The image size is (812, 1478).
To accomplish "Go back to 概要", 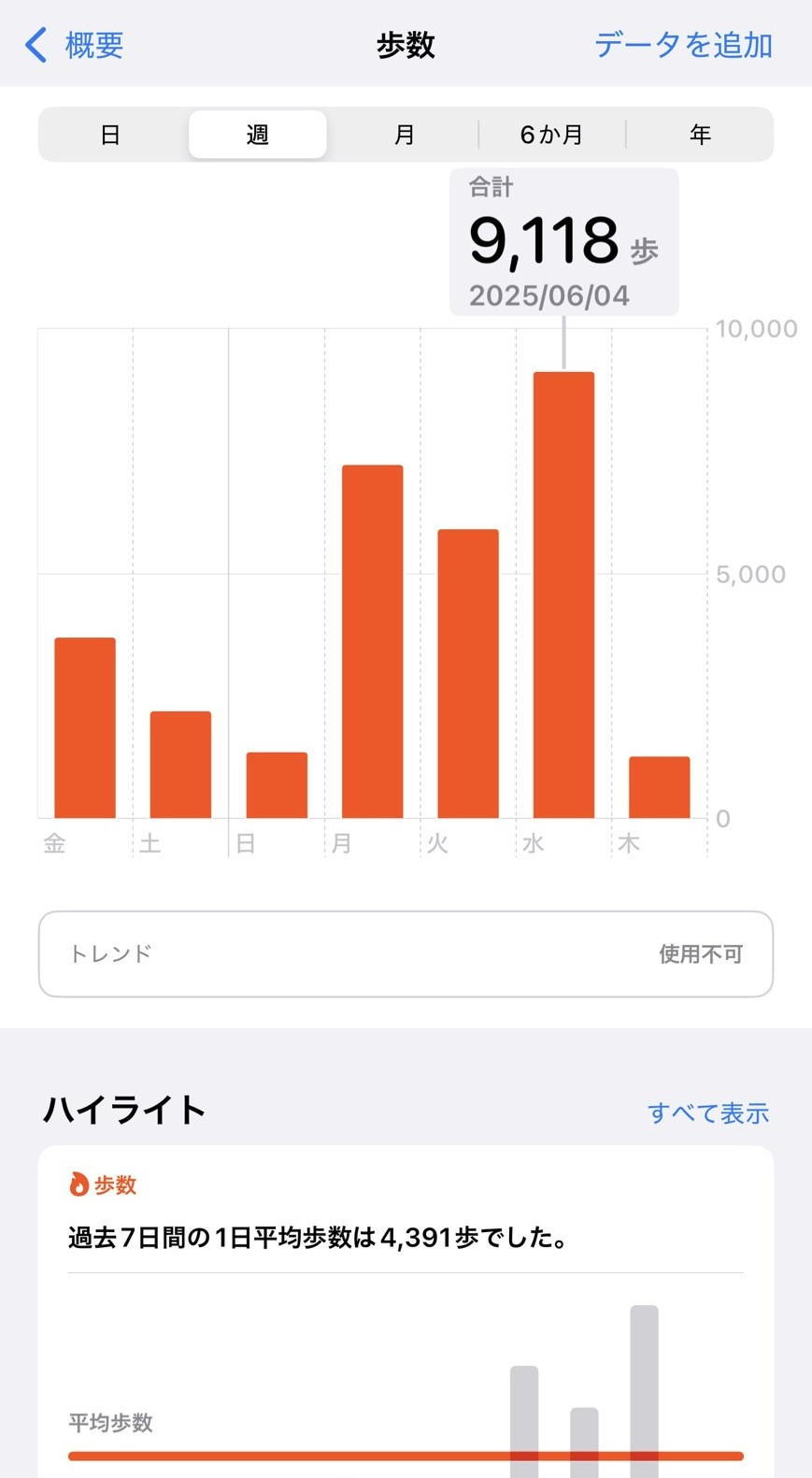I will pyautogui.click(x=75, y=45).
